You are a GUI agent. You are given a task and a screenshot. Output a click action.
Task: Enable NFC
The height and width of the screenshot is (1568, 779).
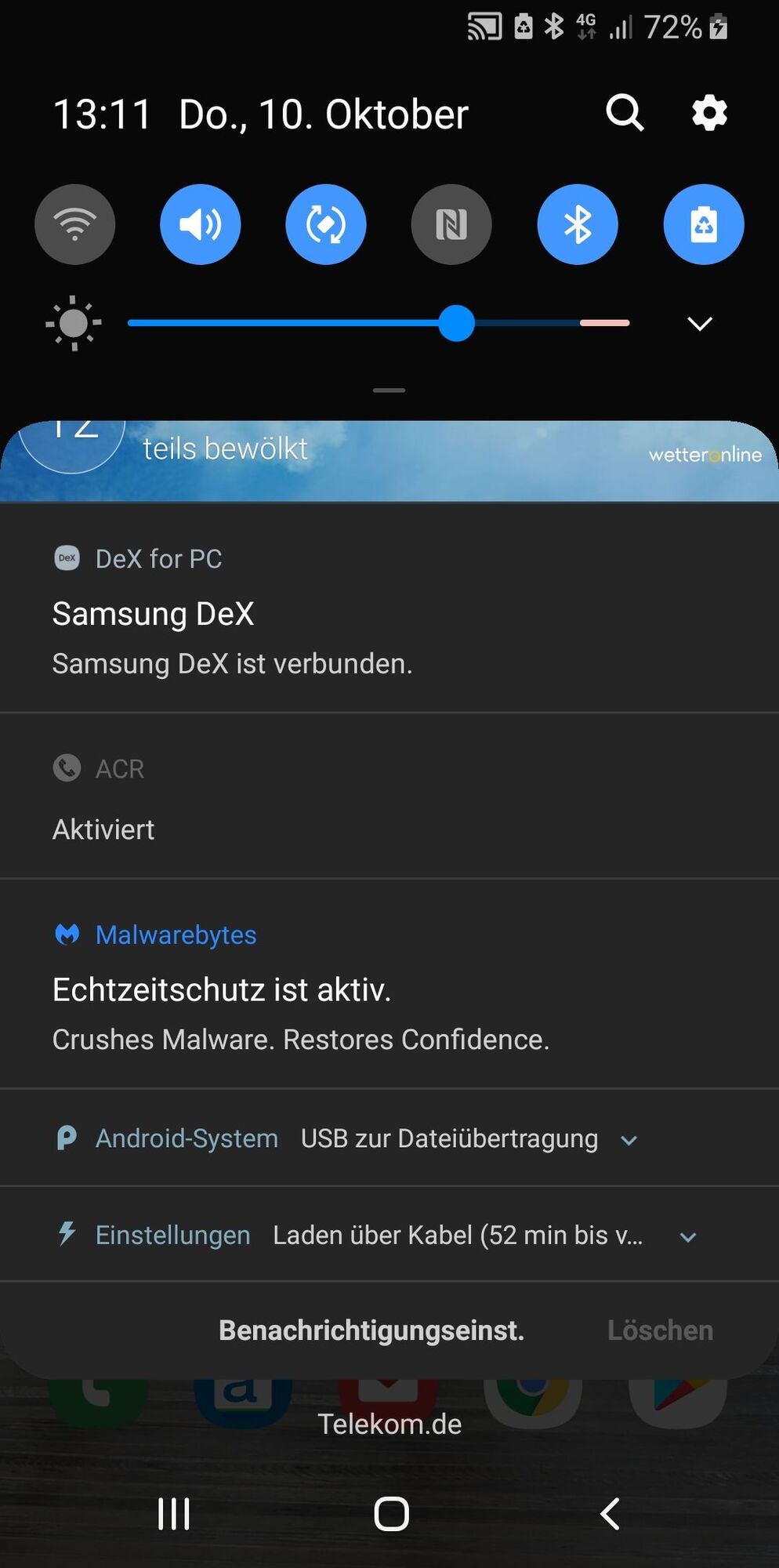[x=451, y=225]
